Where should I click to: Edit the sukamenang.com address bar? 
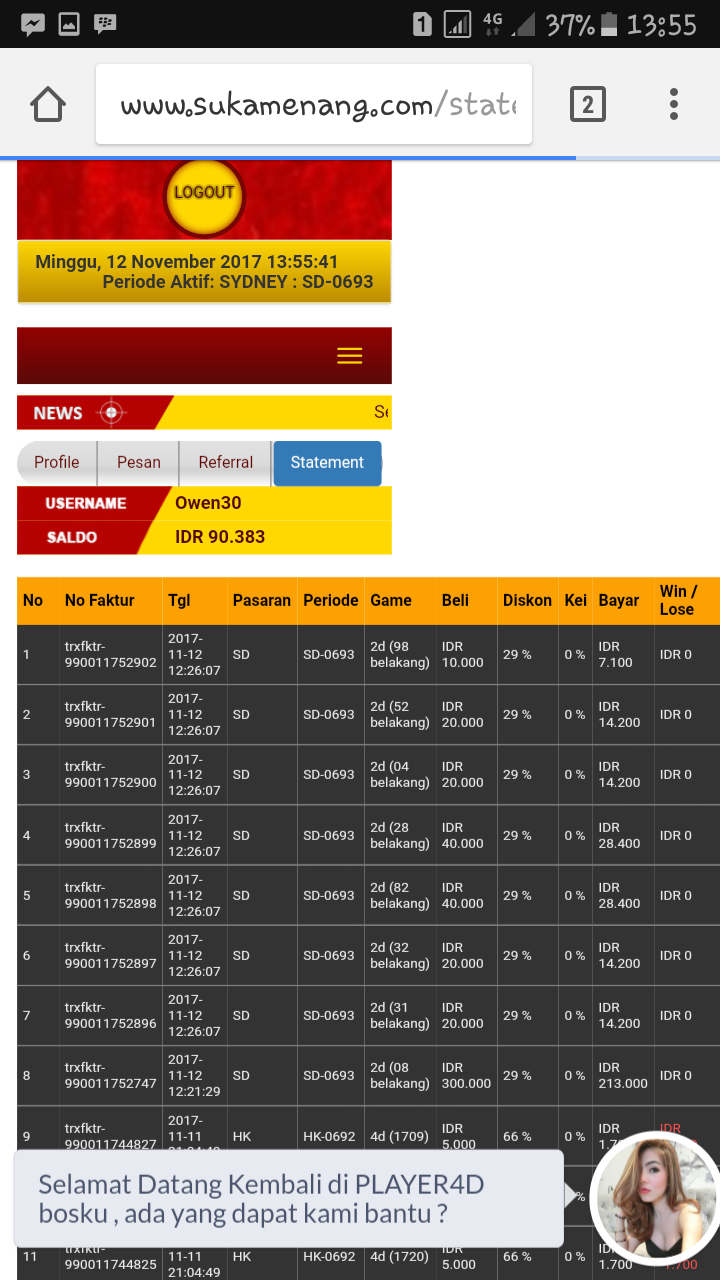tap(314, 104)
